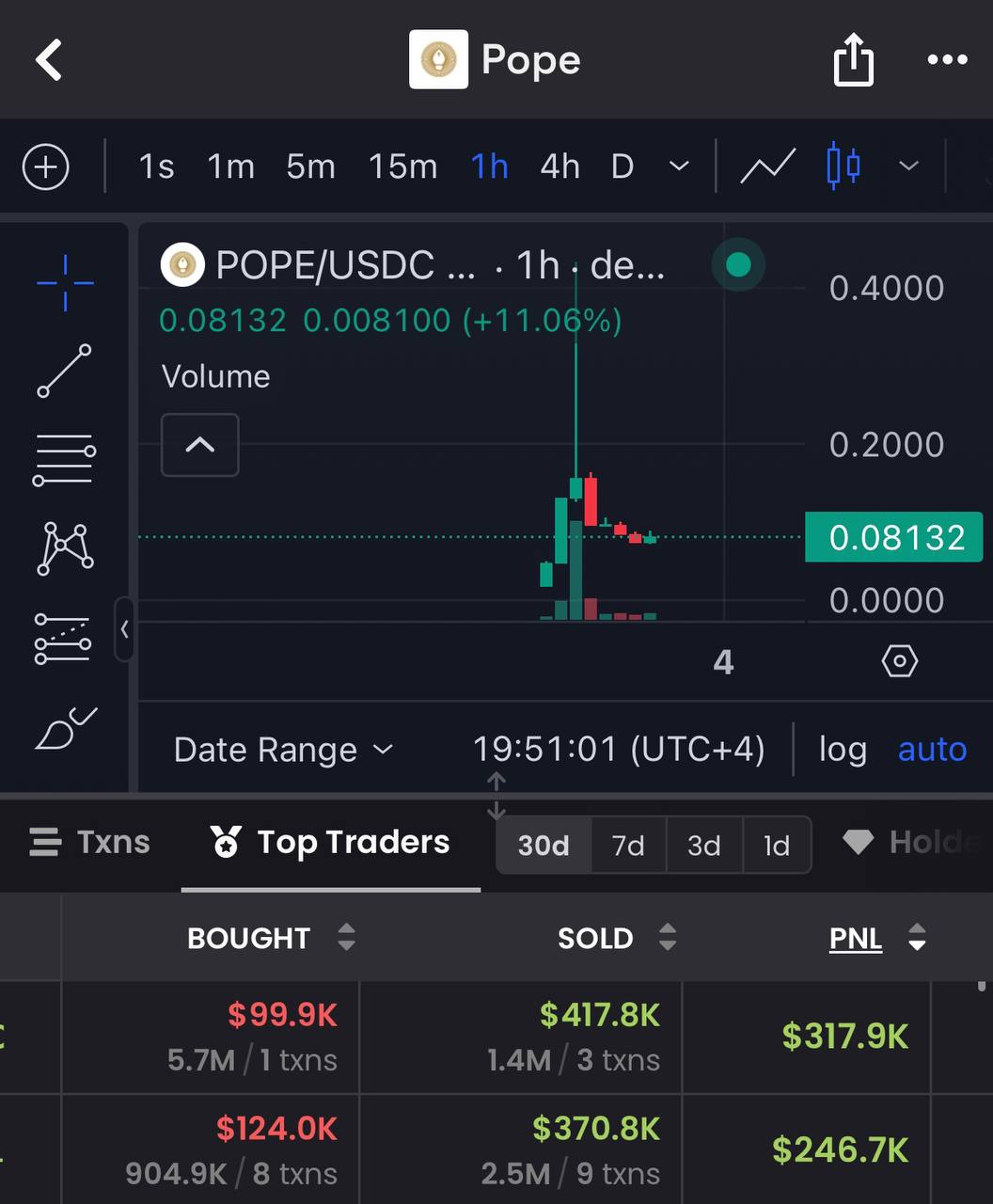
Task: Select the candlestick chart type
Action: pos(843,166)
